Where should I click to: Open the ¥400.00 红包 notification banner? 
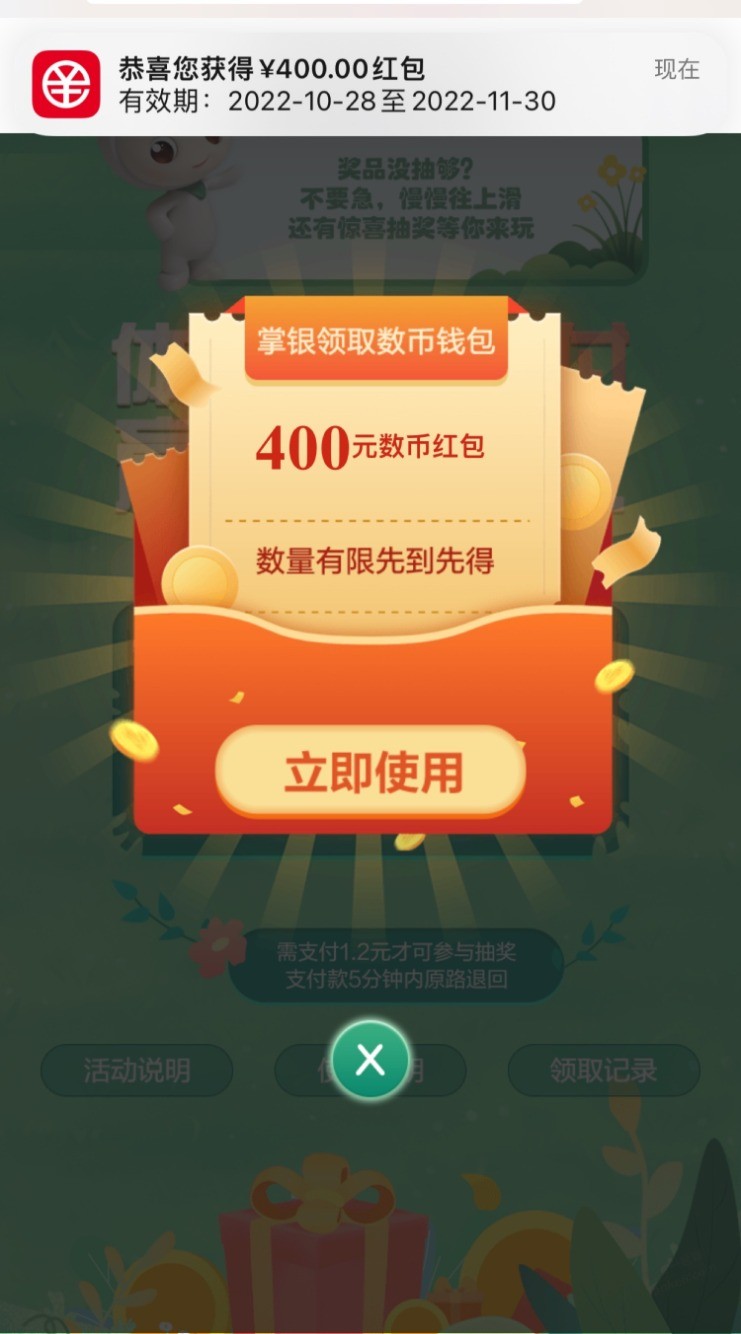370,84
